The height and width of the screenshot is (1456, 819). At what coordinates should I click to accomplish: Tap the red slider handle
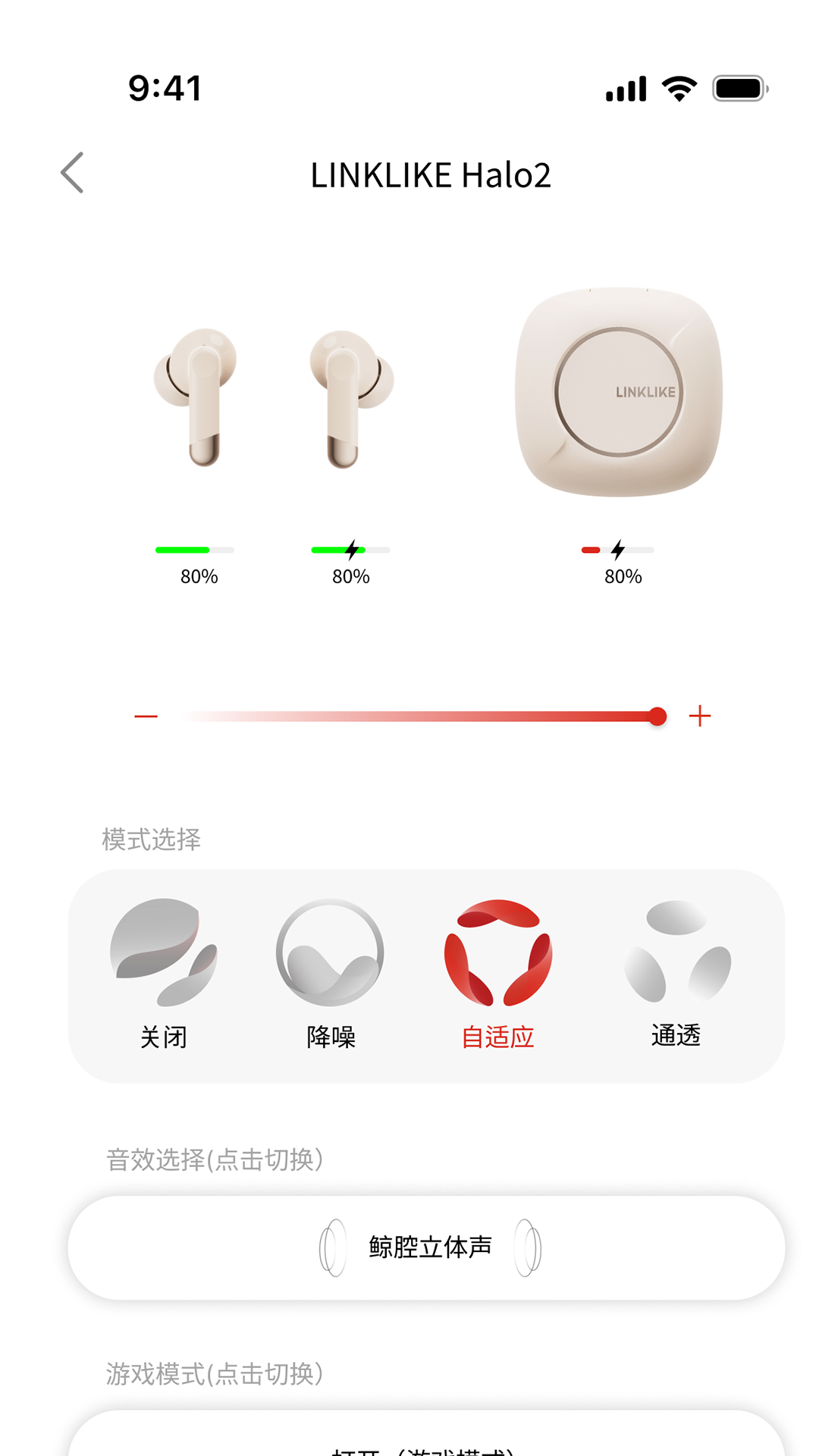[657, 717]
